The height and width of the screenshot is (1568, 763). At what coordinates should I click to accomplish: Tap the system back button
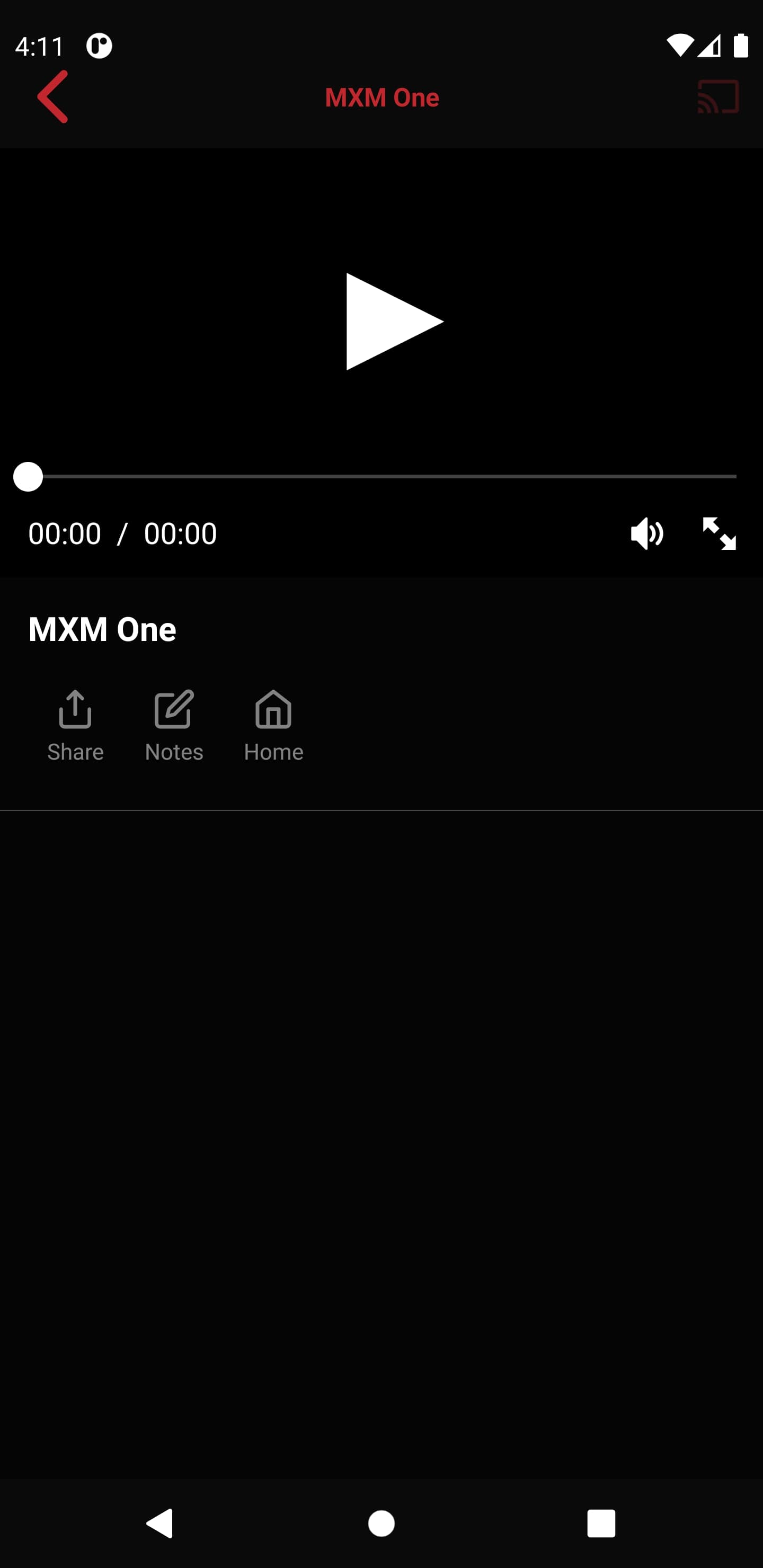click(160, 1524)
